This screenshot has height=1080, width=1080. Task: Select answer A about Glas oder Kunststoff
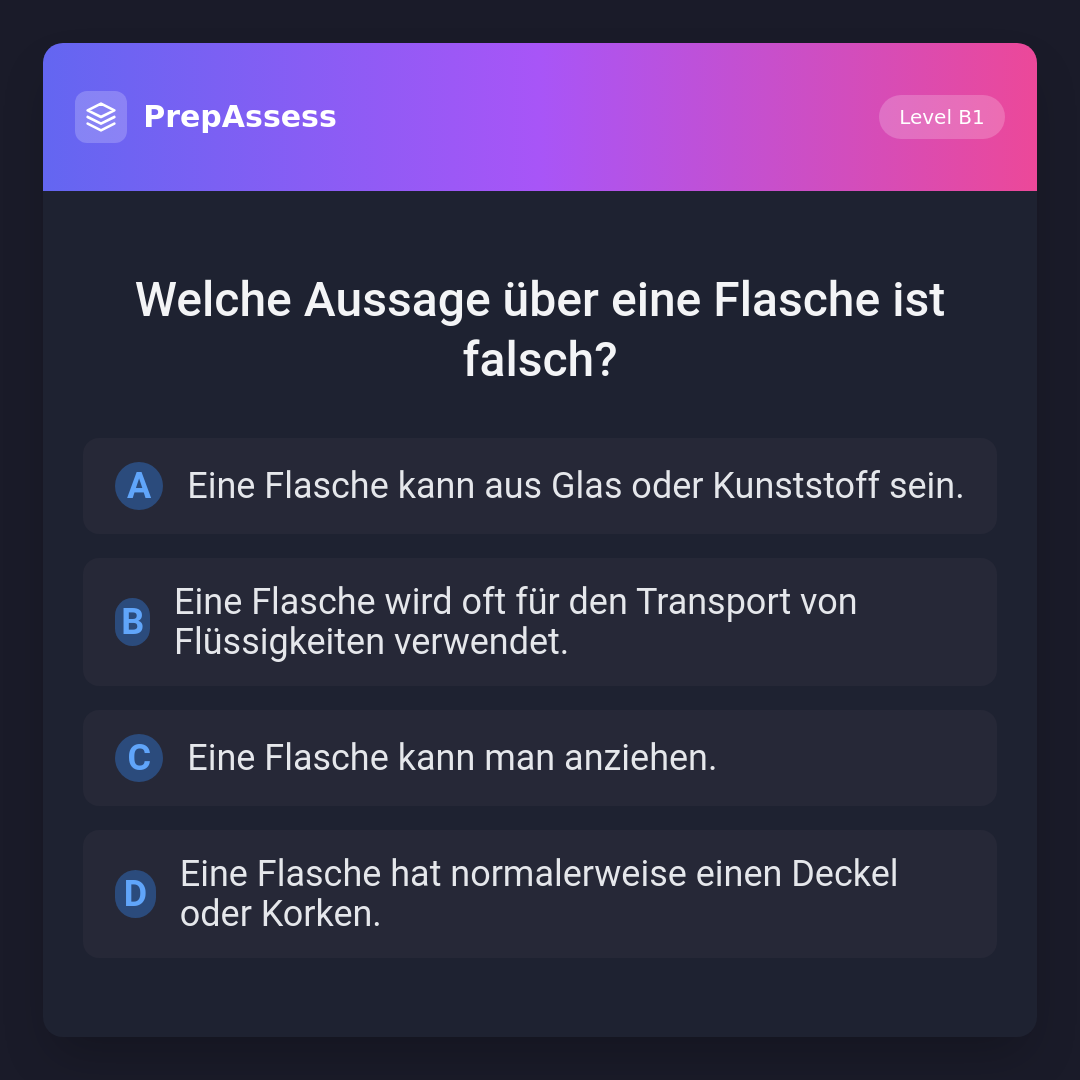pyautogui.click(x=540, y=486)
